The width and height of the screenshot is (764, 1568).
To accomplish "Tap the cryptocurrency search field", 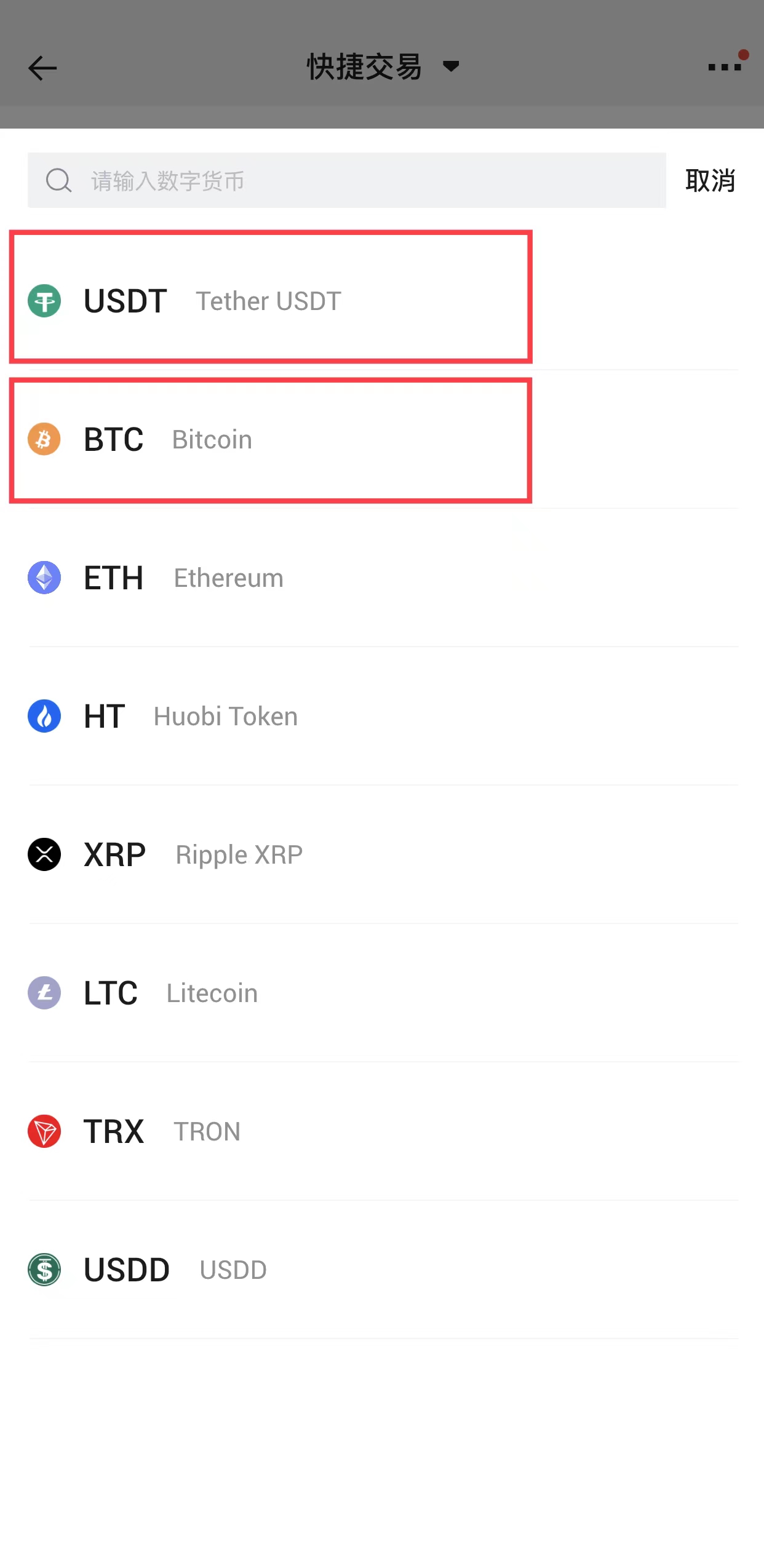I will [346, 181].
